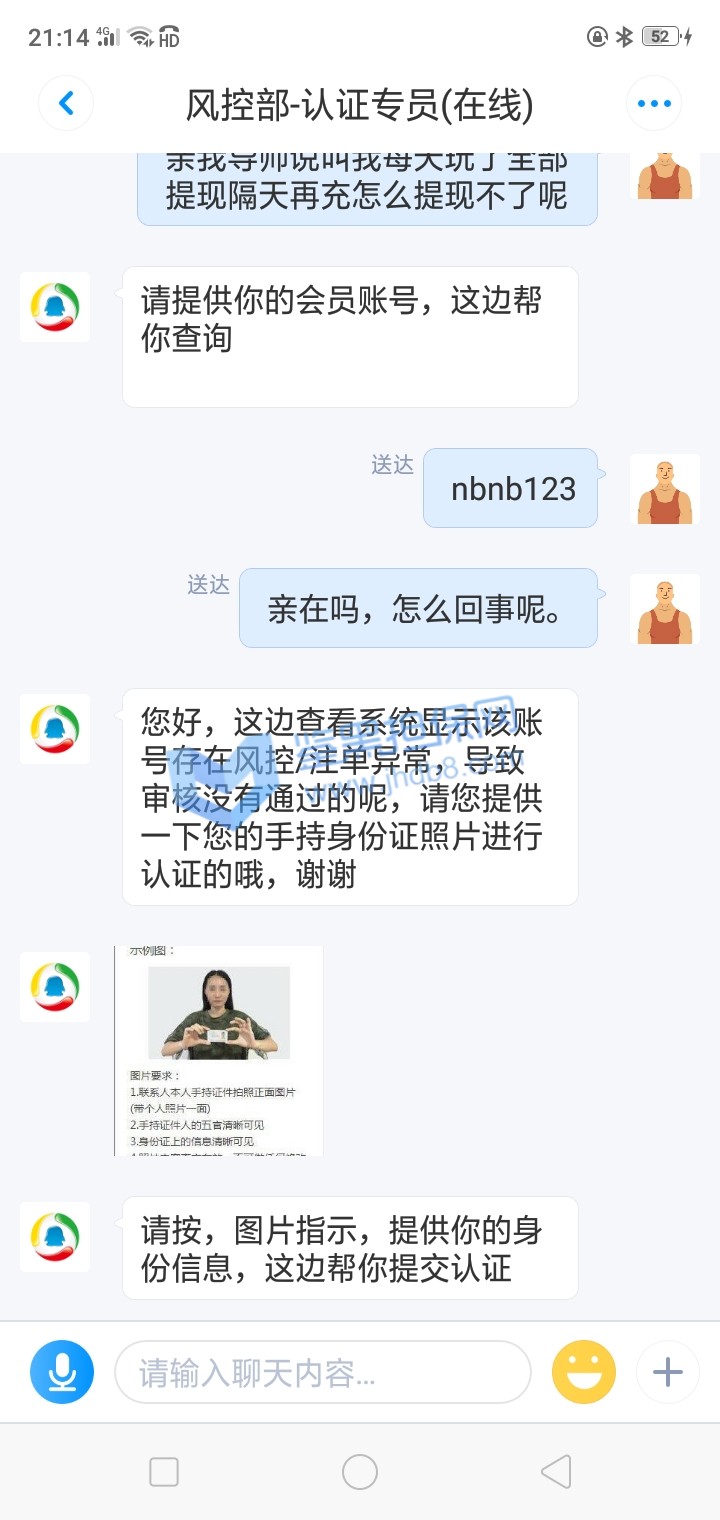Open the emoji picker
The width and height of the screenshot is (720, 1520).
tap(584, 1372)
